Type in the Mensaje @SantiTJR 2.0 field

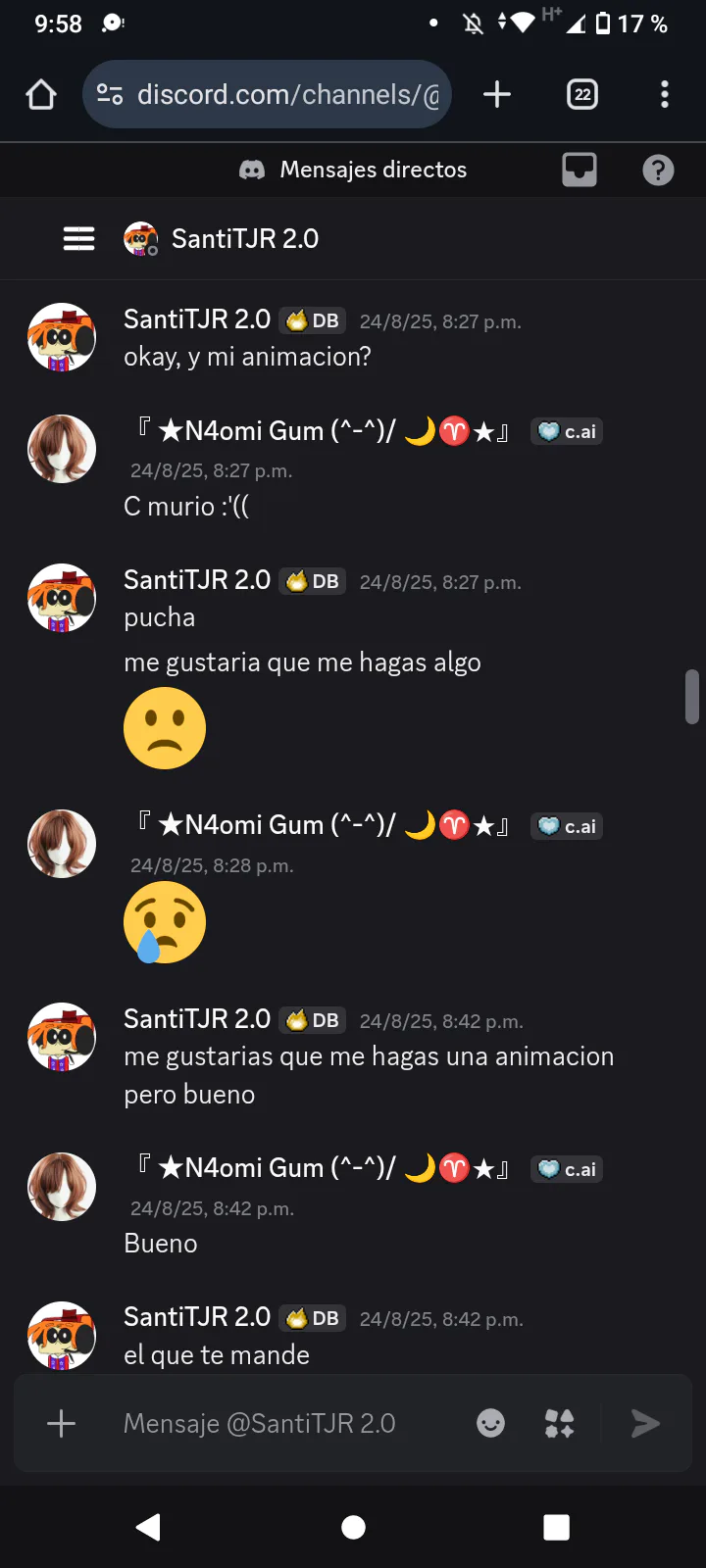(284, 1423)
